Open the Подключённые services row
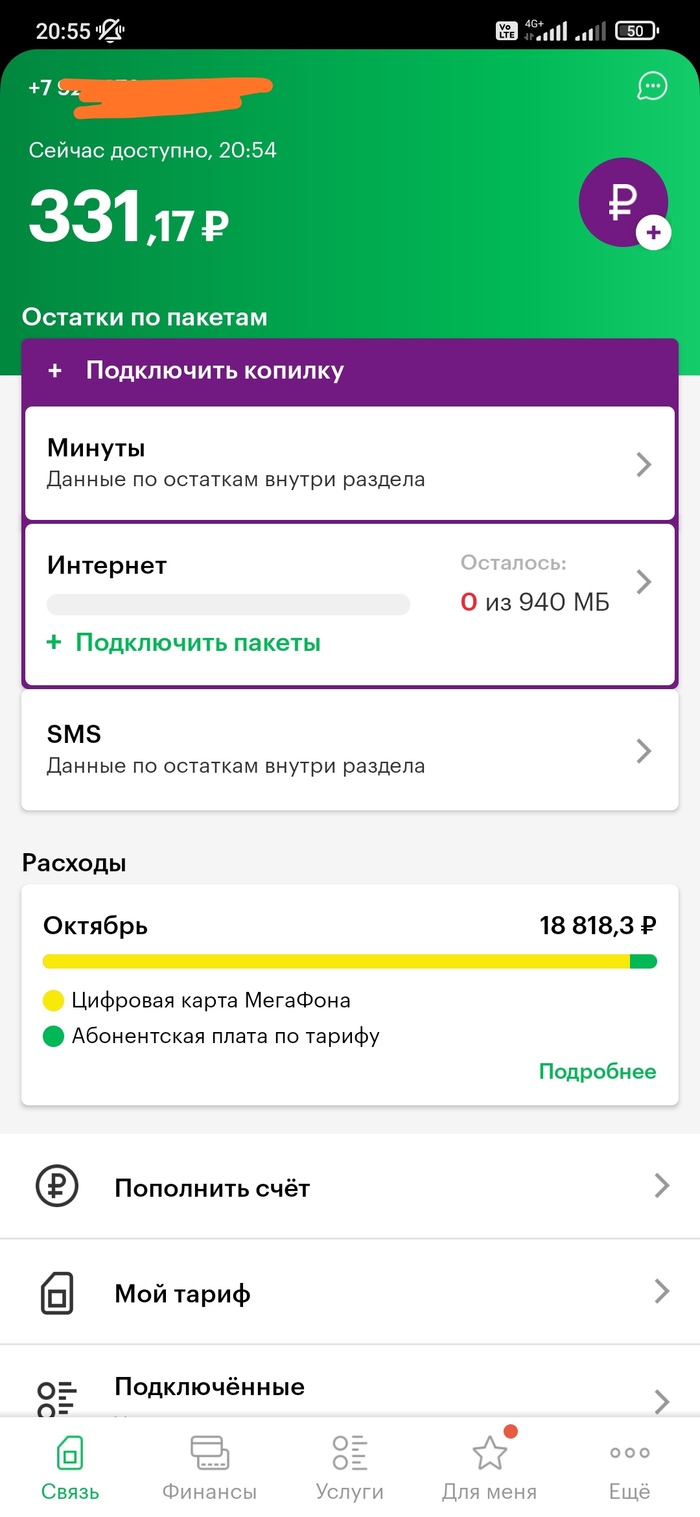The width and height of the screenshot is (700, 1517). coord(349,1392)
